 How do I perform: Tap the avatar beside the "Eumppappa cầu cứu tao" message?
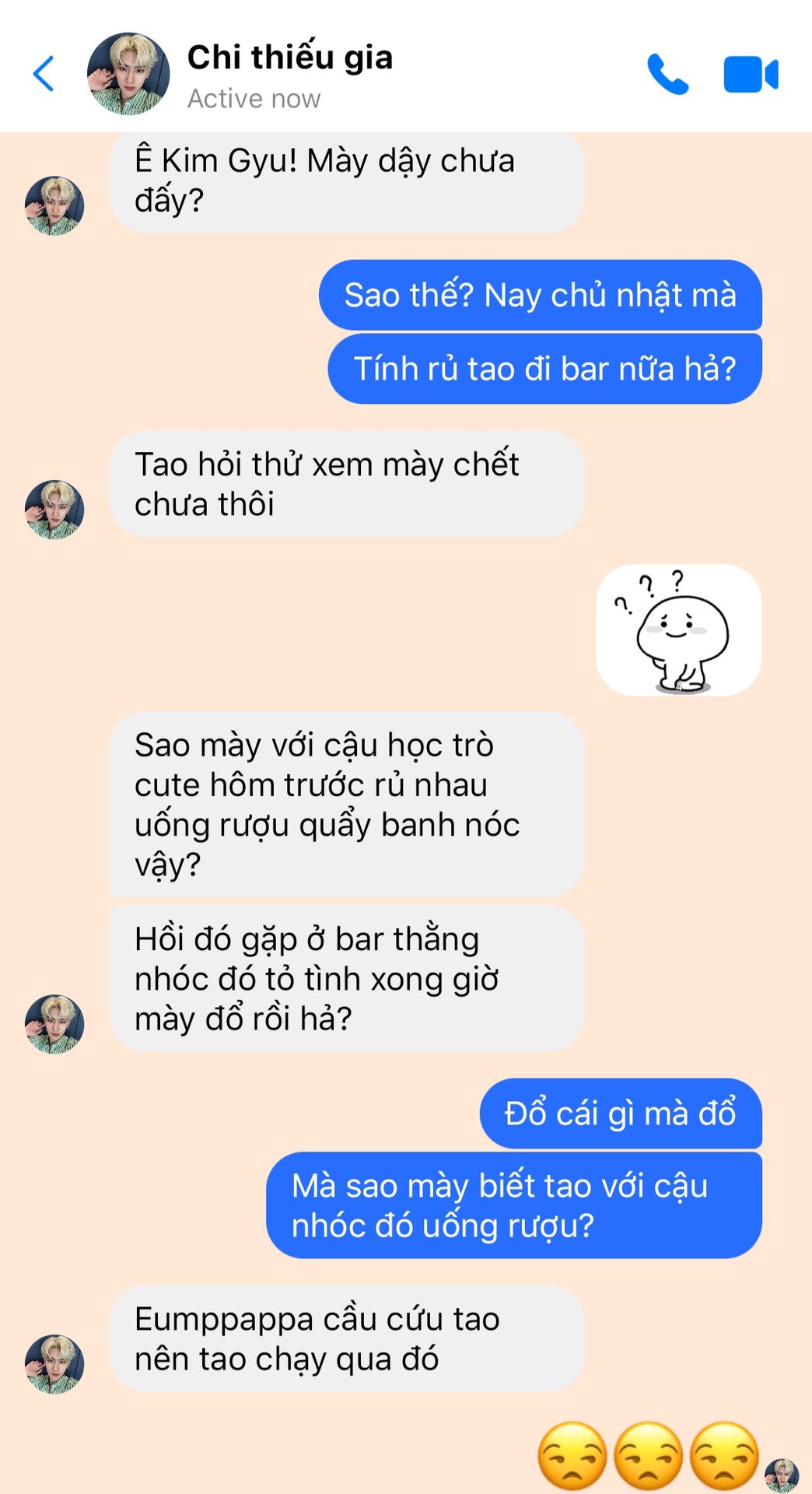54,1363
